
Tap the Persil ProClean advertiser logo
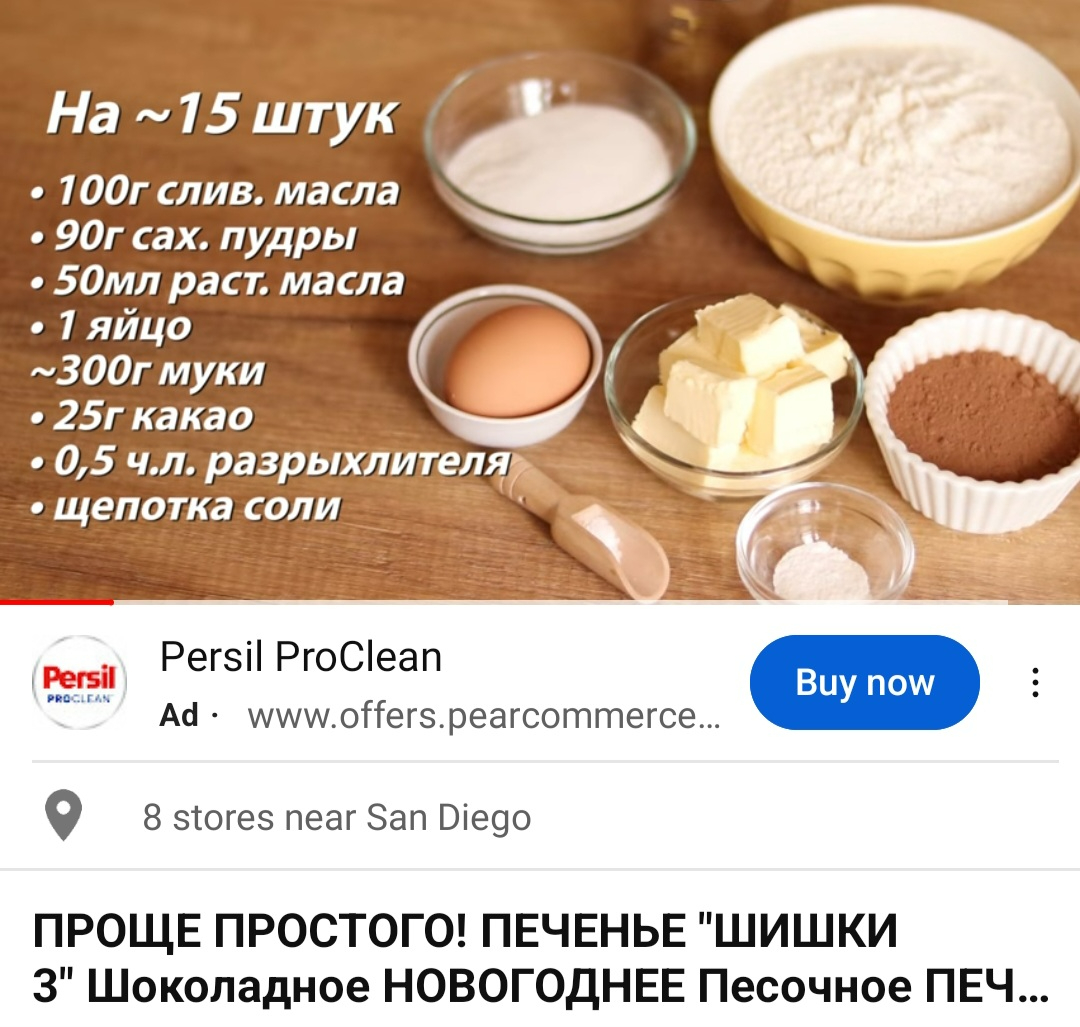tap(79, 683)
